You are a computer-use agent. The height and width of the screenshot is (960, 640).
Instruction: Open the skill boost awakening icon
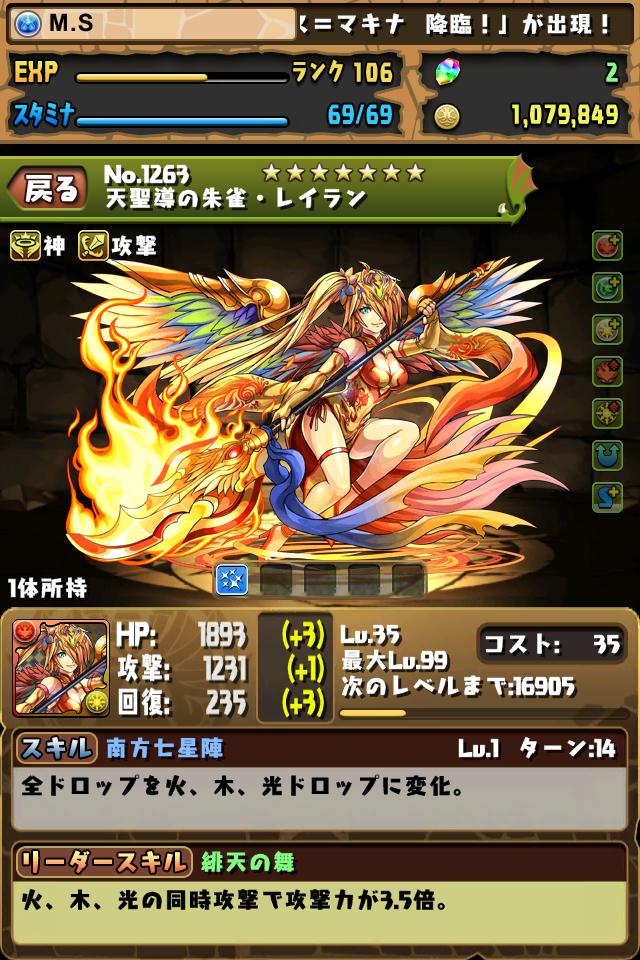(607, 497)
